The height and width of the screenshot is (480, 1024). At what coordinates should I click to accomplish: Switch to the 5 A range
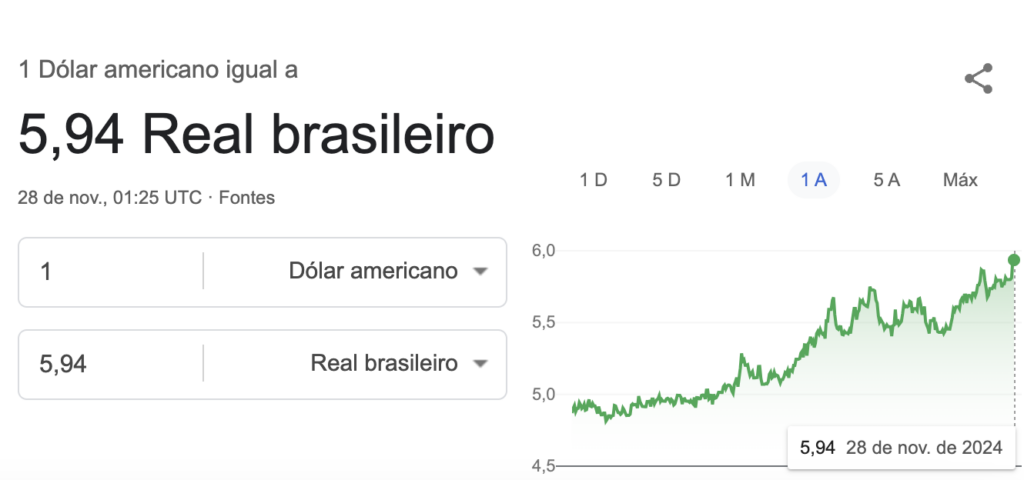click(x=886, y=180)
